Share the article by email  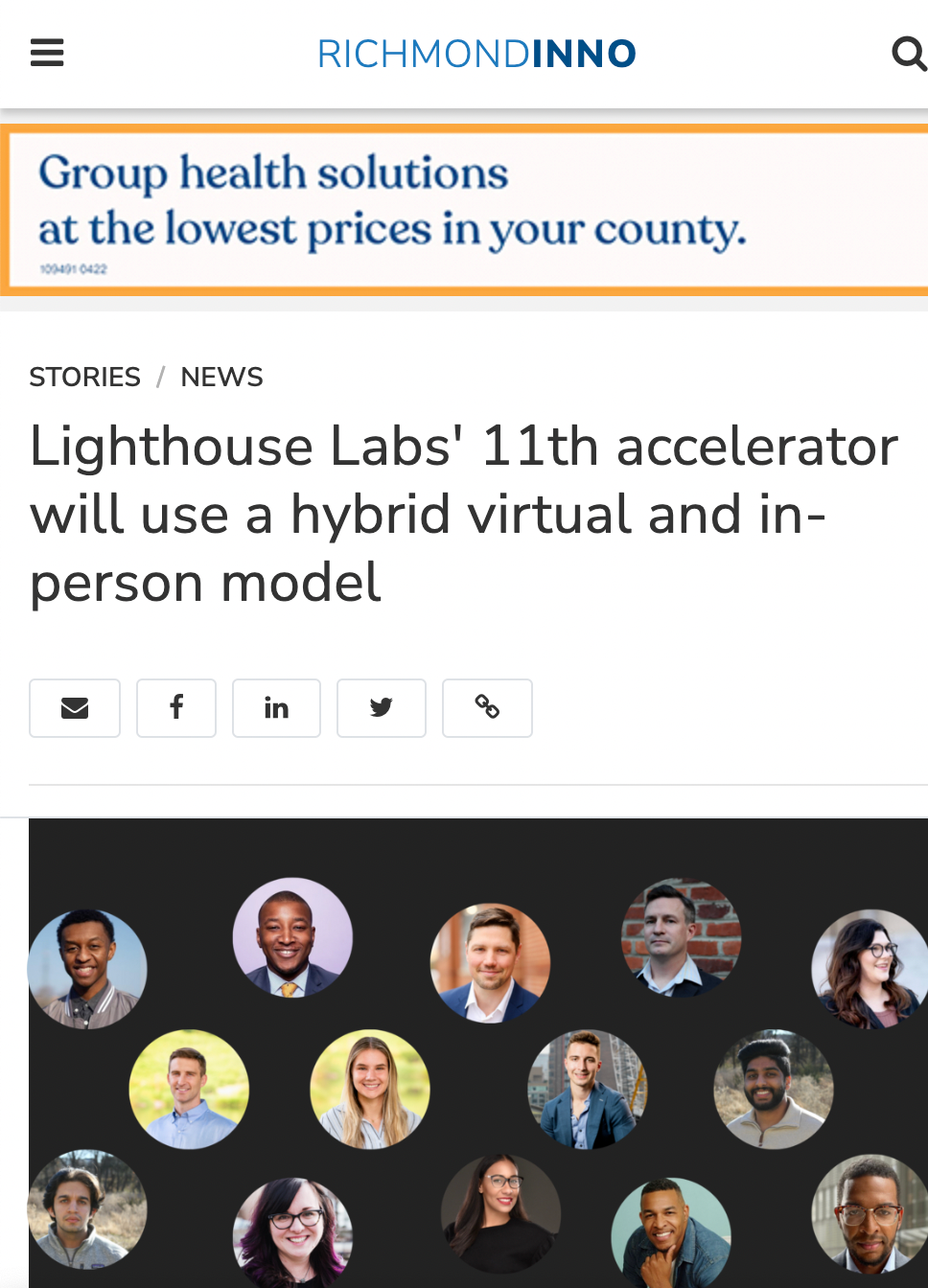coord(75,708)
